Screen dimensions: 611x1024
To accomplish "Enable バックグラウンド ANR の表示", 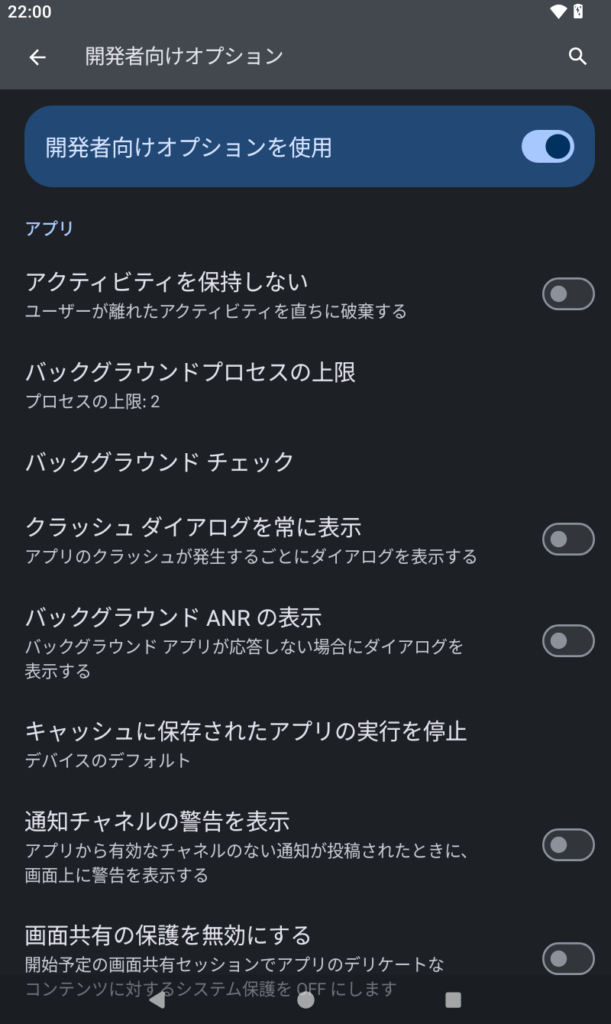I will tap(567, 641).
